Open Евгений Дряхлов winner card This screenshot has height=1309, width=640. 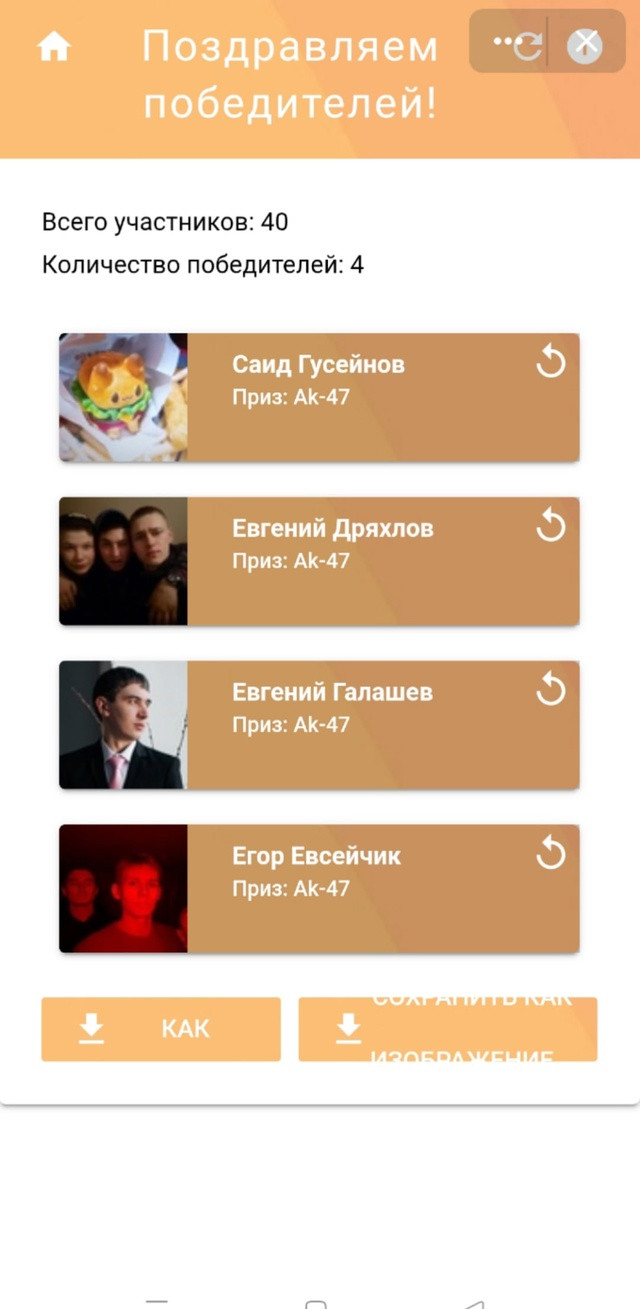319,561
